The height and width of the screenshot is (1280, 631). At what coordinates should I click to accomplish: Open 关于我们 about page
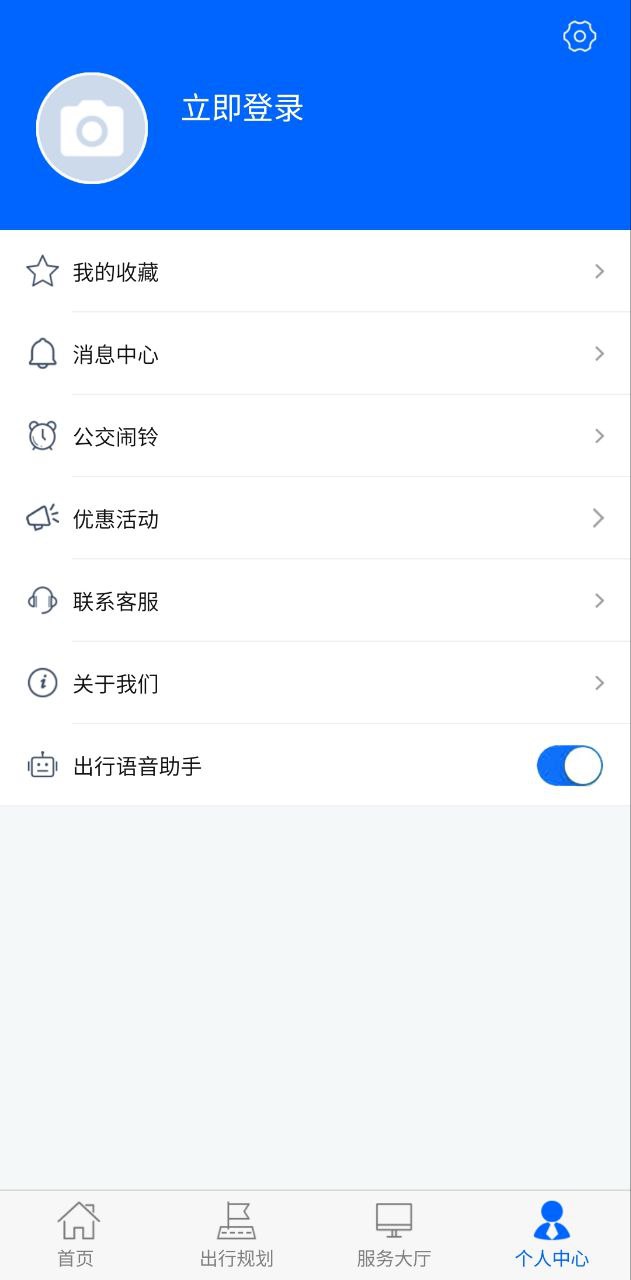click(315, 683)
